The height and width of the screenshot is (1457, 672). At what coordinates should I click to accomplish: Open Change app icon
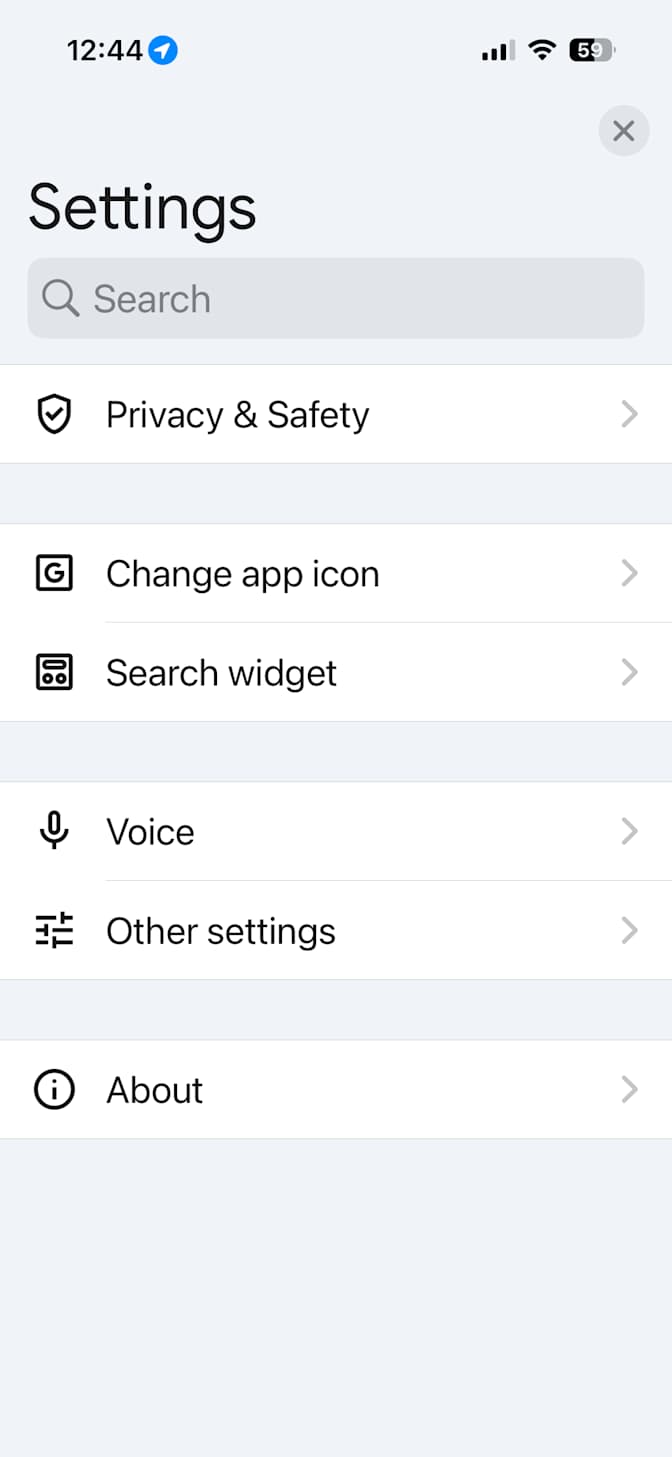pos(336,573)
